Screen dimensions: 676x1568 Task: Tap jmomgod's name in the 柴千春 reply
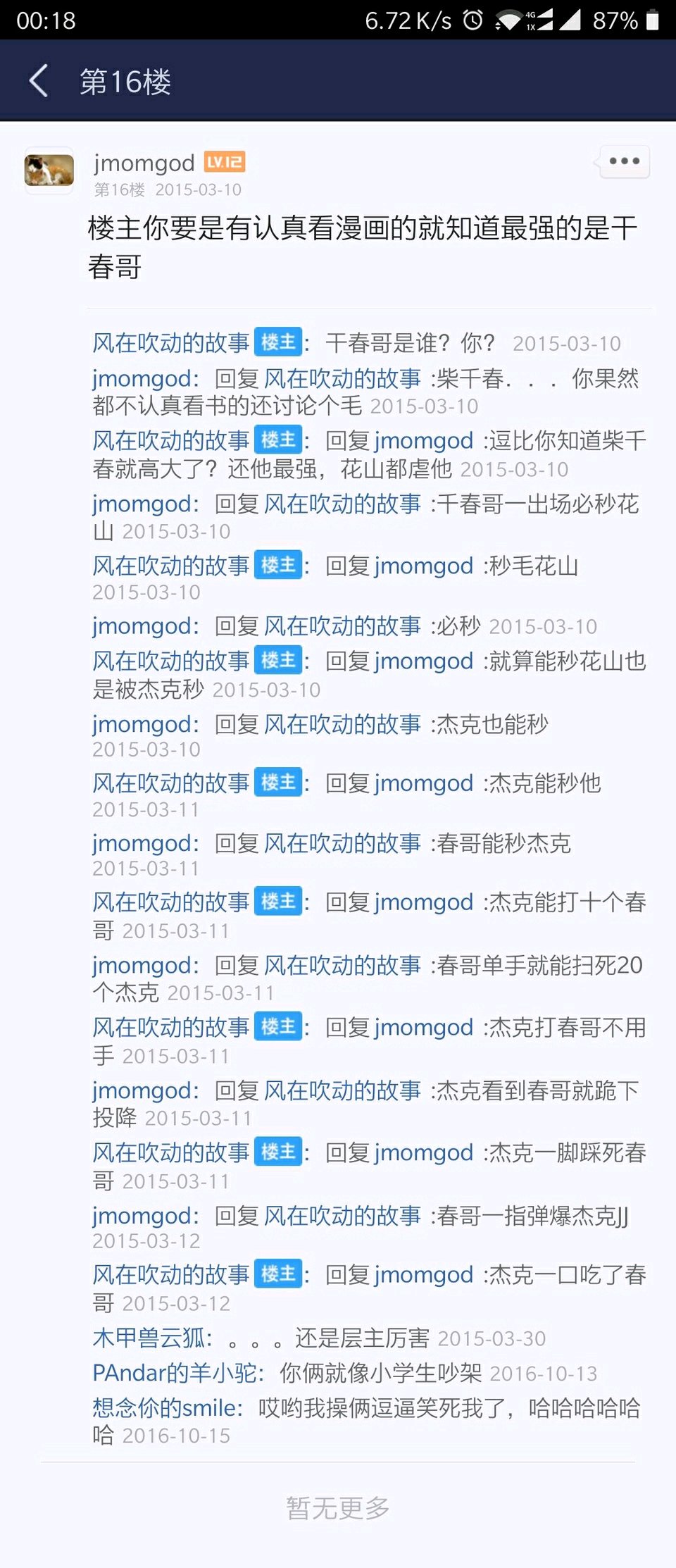[x=143, y=379]
